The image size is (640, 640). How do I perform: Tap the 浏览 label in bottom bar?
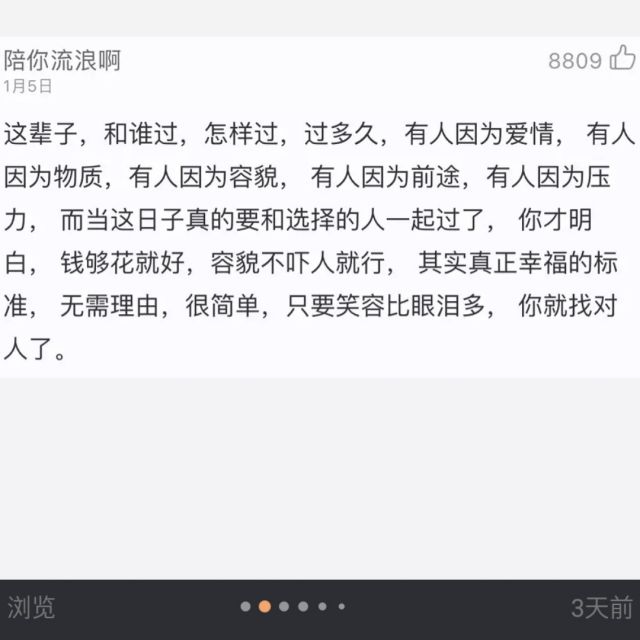pyautogui.click(x=31, y=607)
